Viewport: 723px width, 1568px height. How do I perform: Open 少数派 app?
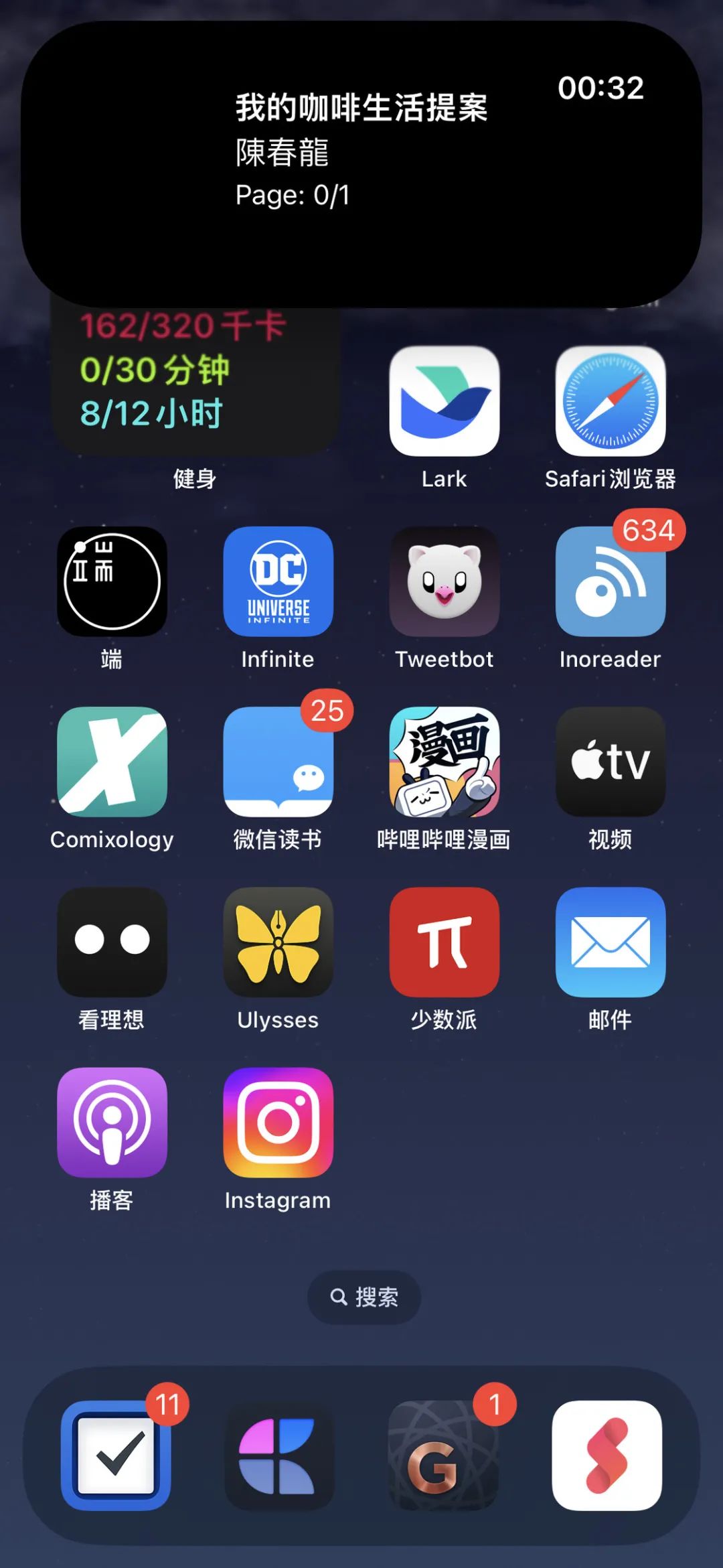[x=444, y=942]
